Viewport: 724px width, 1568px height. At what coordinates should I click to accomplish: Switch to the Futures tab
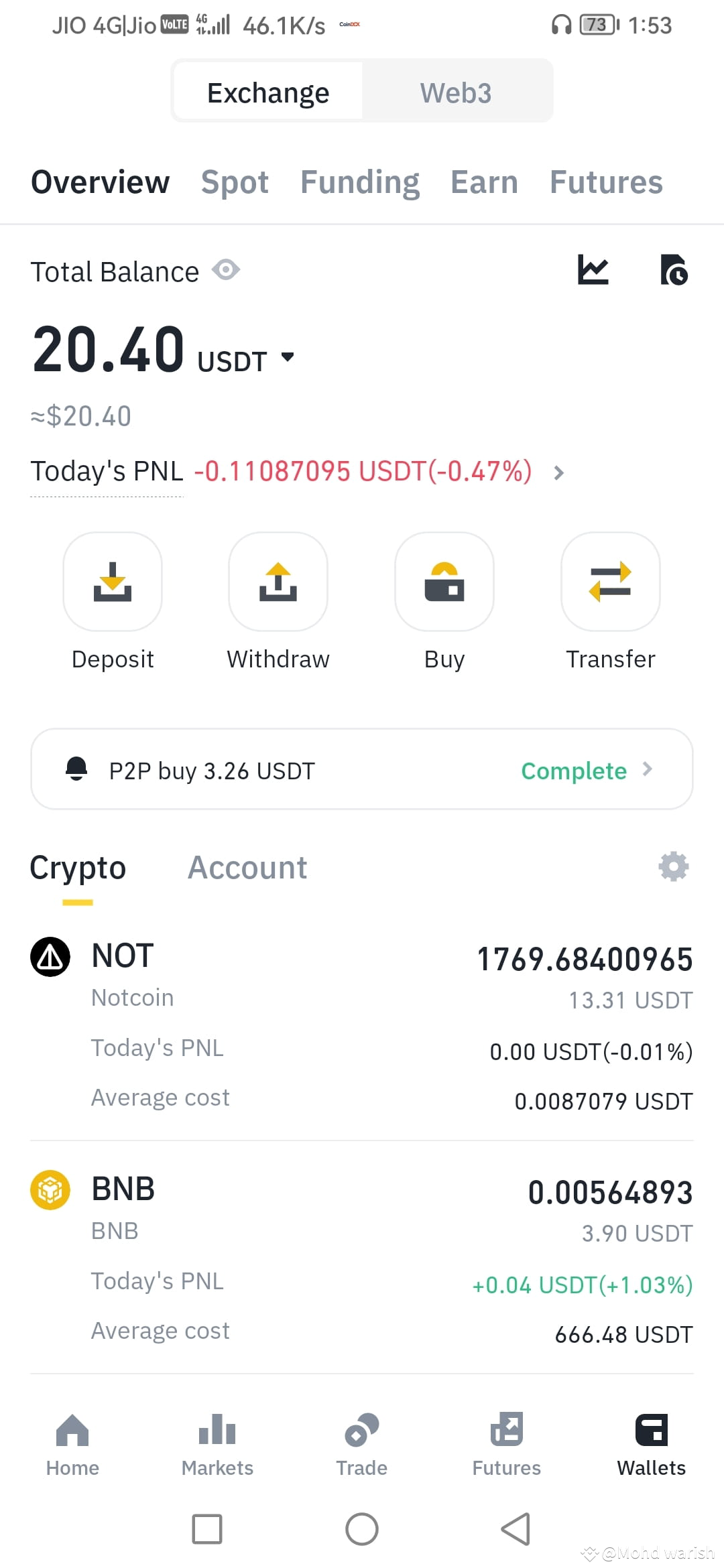605,182
